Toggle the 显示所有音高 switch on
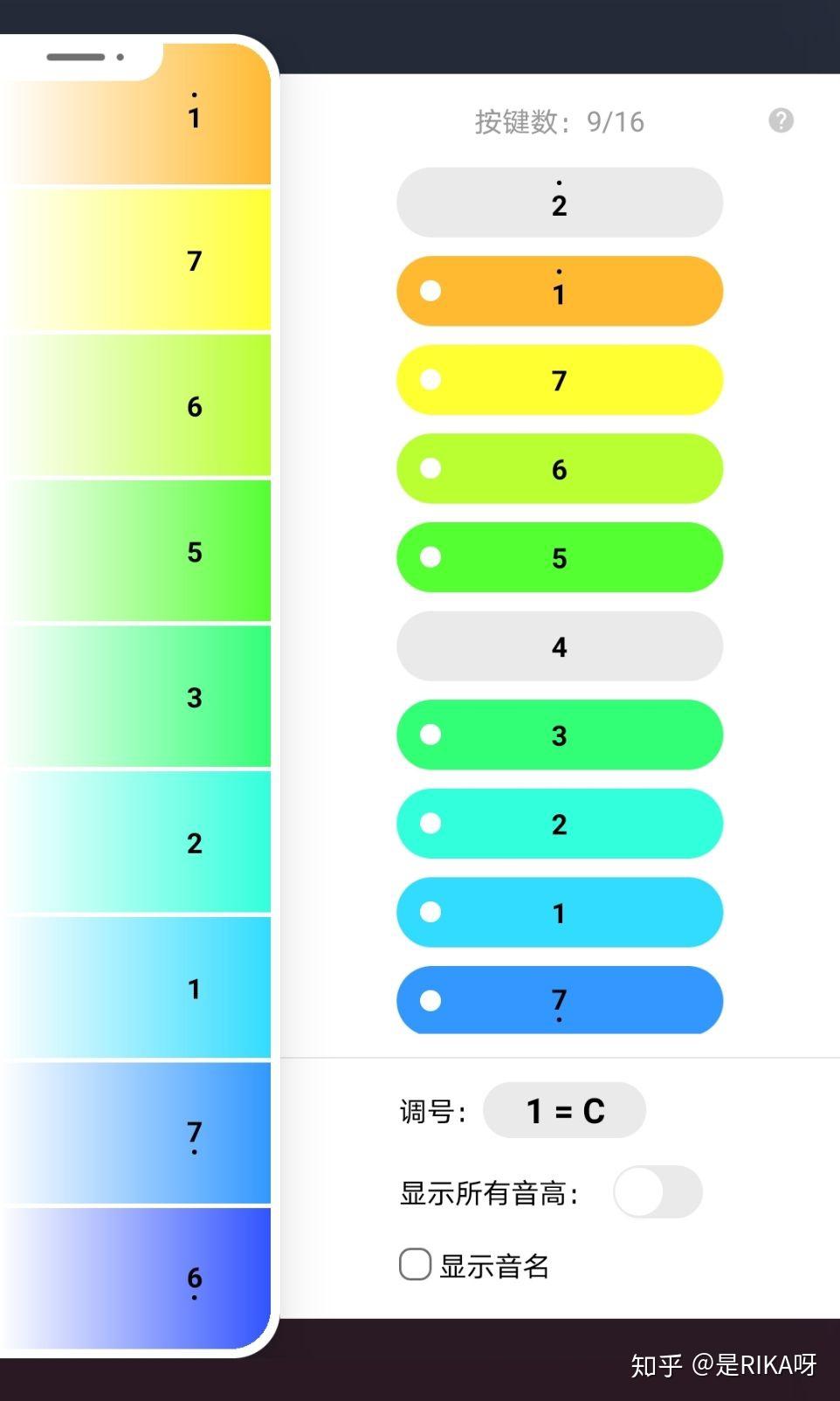840x1401 pixels. [658, 1191]
